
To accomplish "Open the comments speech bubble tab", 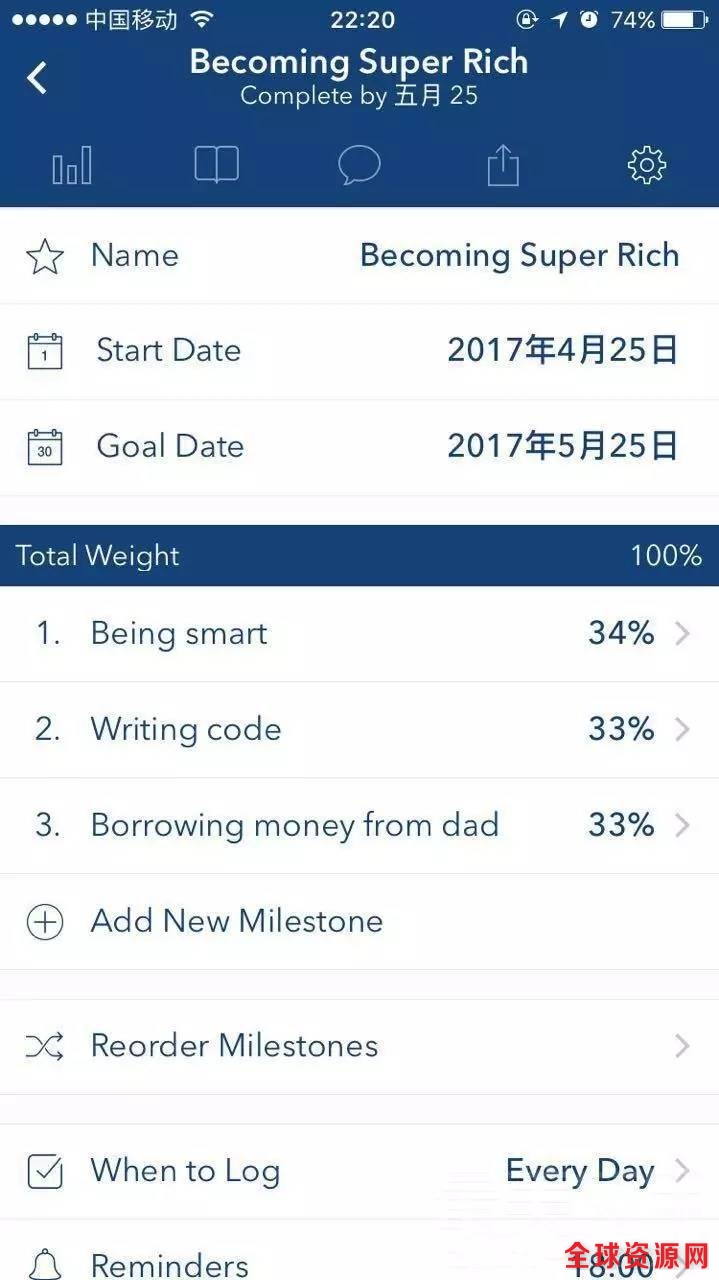I will [359, 165].
